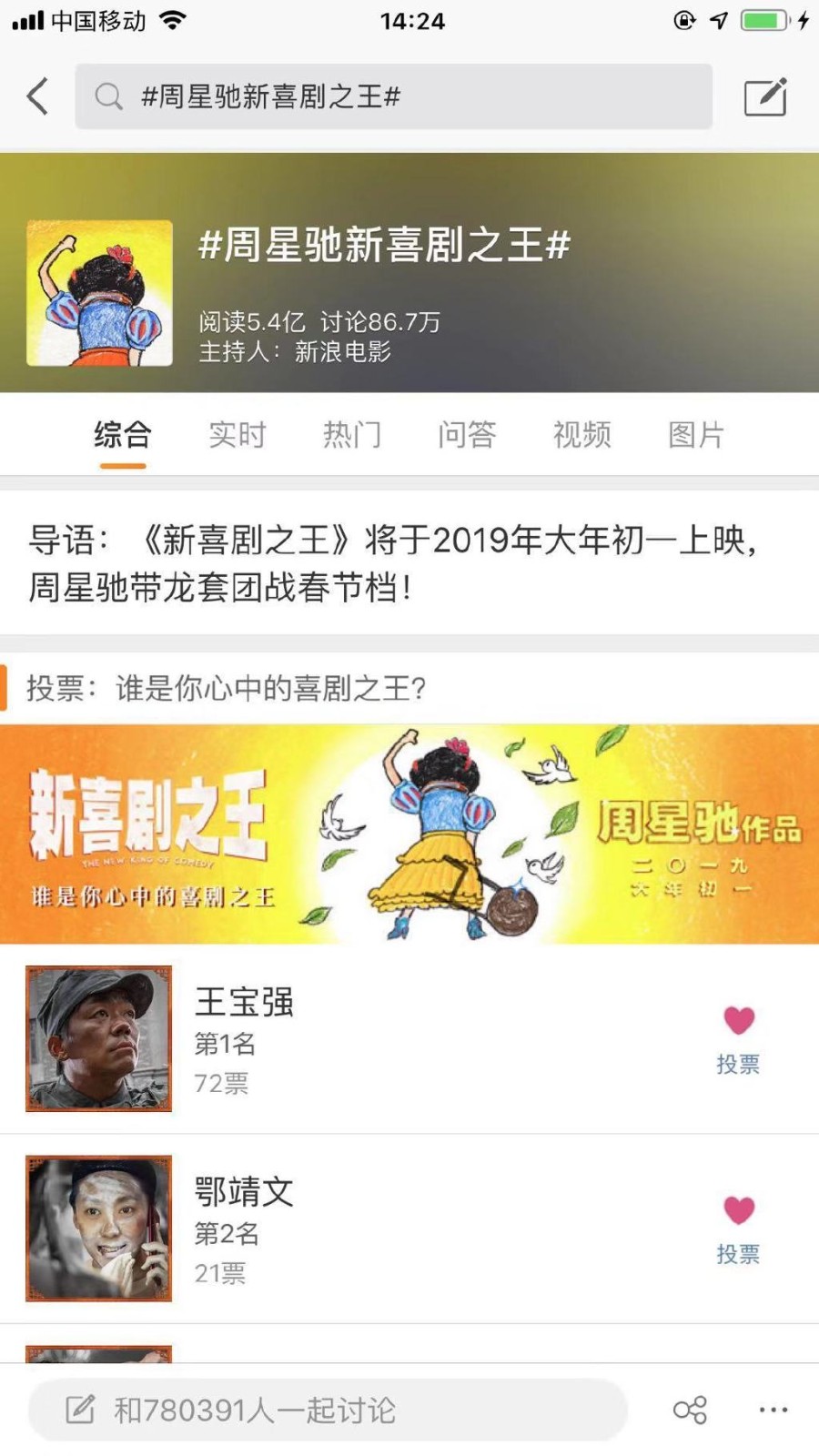Switch to the 热门 tab
This screenshot has height=1456, width=819.
click(352, 435)
